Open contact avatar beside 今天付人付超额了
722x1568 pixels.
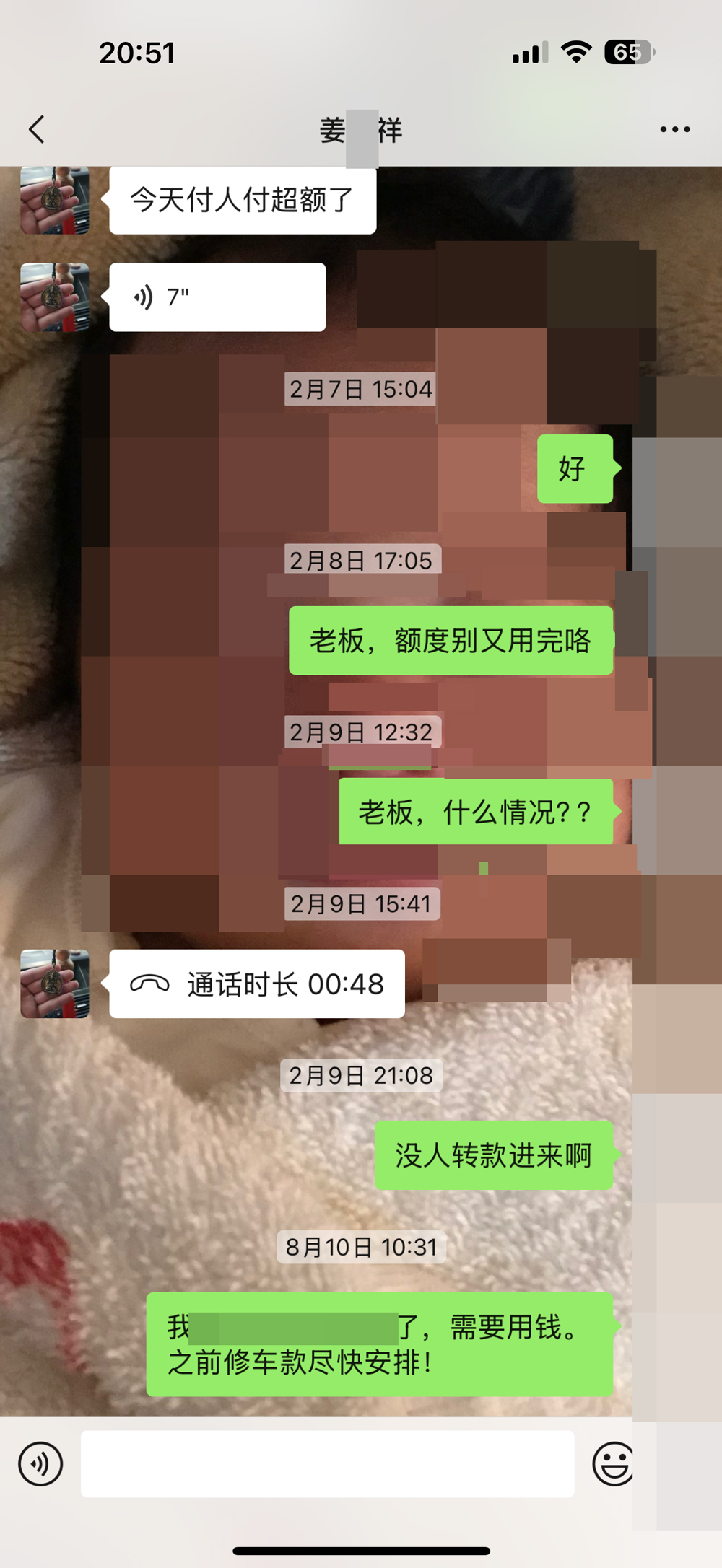tap(55, 201)
